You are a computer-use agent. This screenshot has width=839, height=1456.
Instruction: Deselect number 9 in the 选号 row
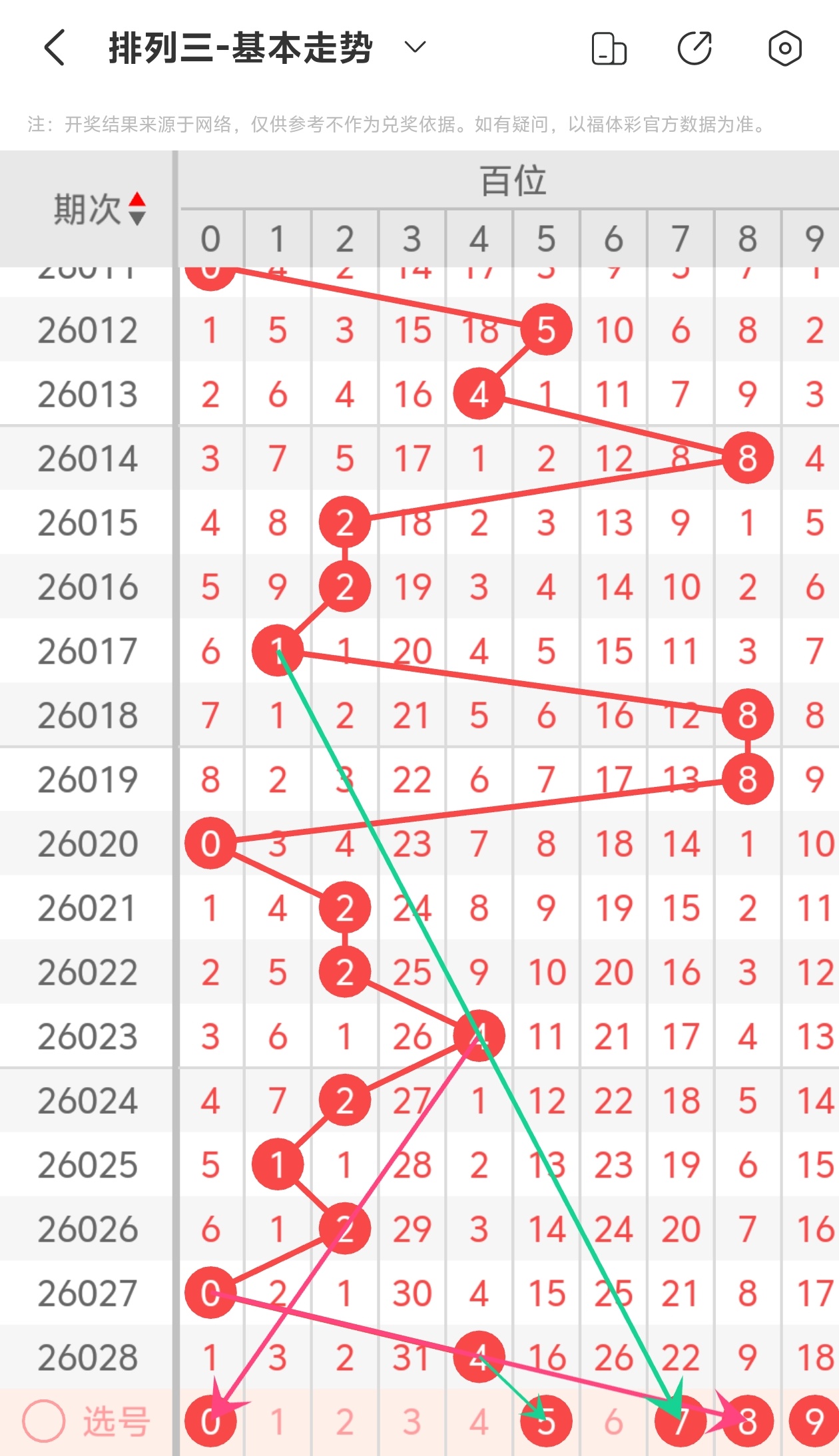coord(814,1421)
